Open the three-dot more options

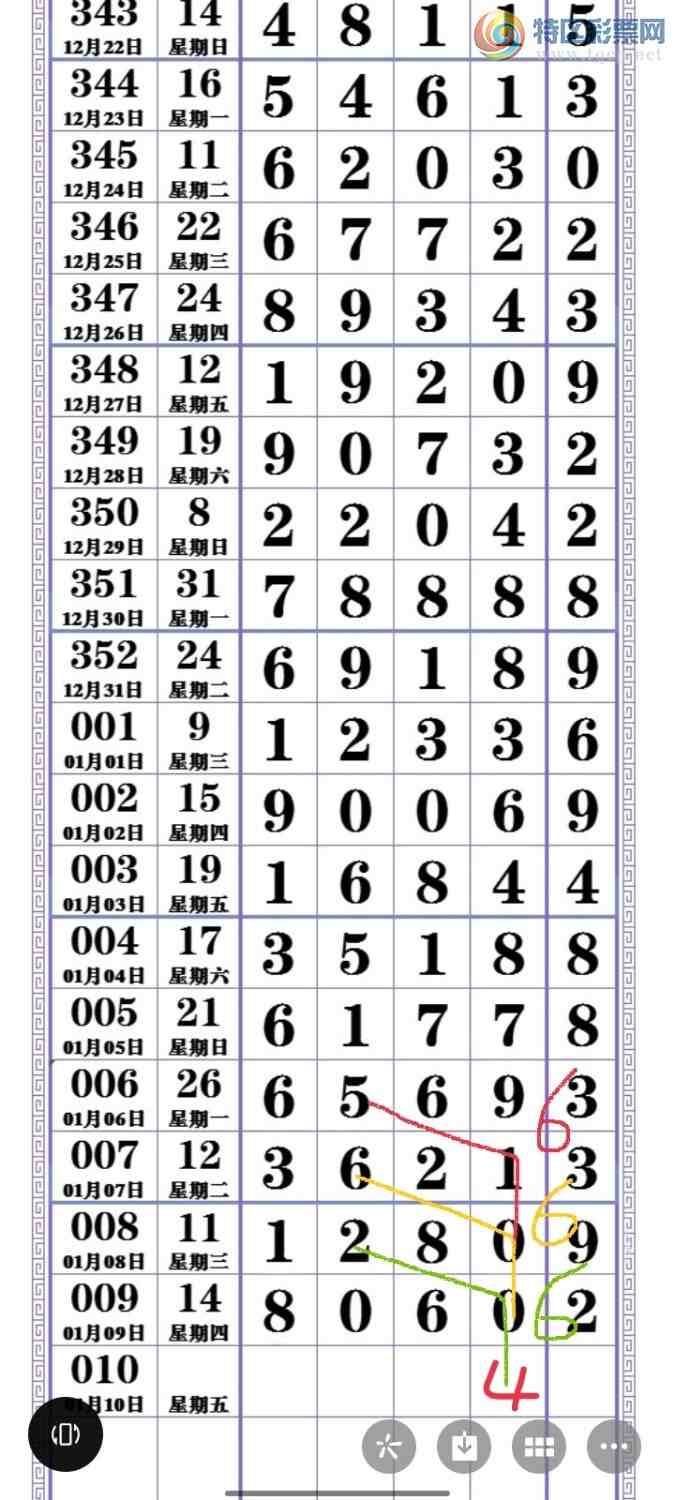point(613,1446)
